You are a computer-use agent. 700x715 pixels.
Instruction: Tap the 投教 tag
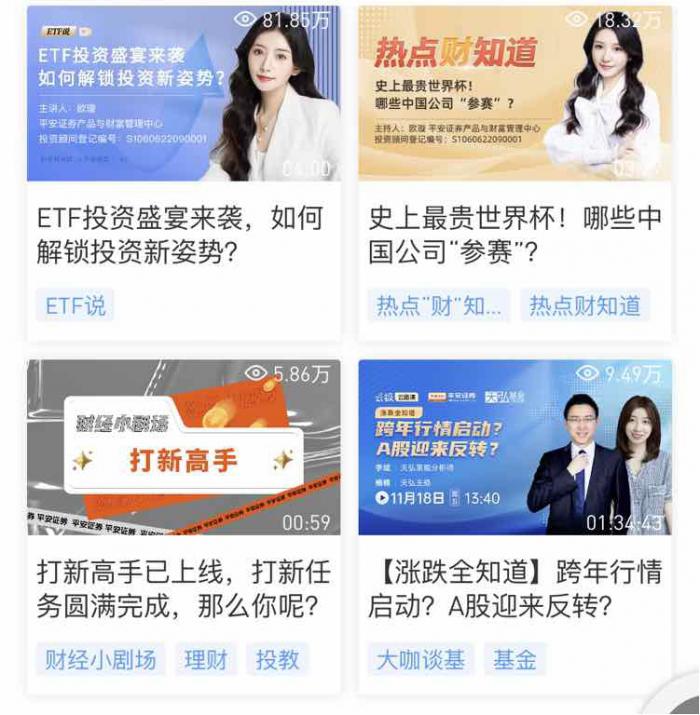277,659
